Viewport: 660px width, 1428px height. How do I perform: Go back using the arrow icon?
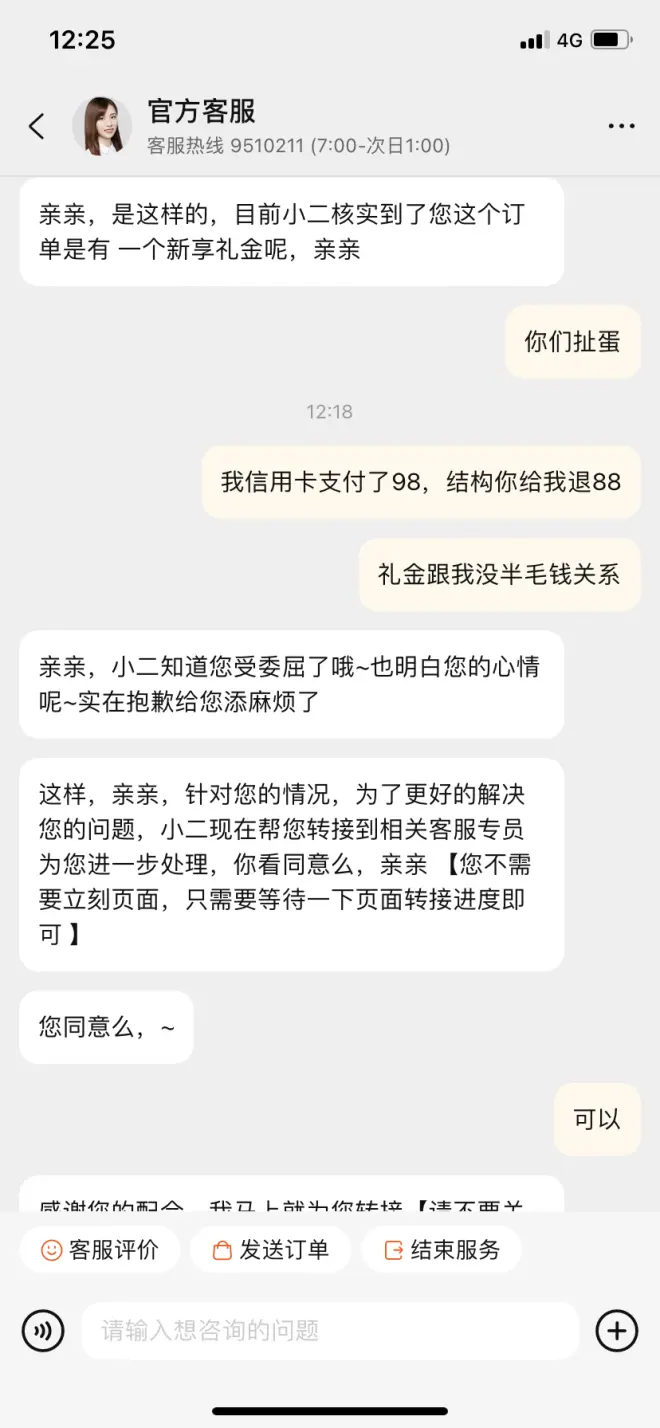(37, 126)
